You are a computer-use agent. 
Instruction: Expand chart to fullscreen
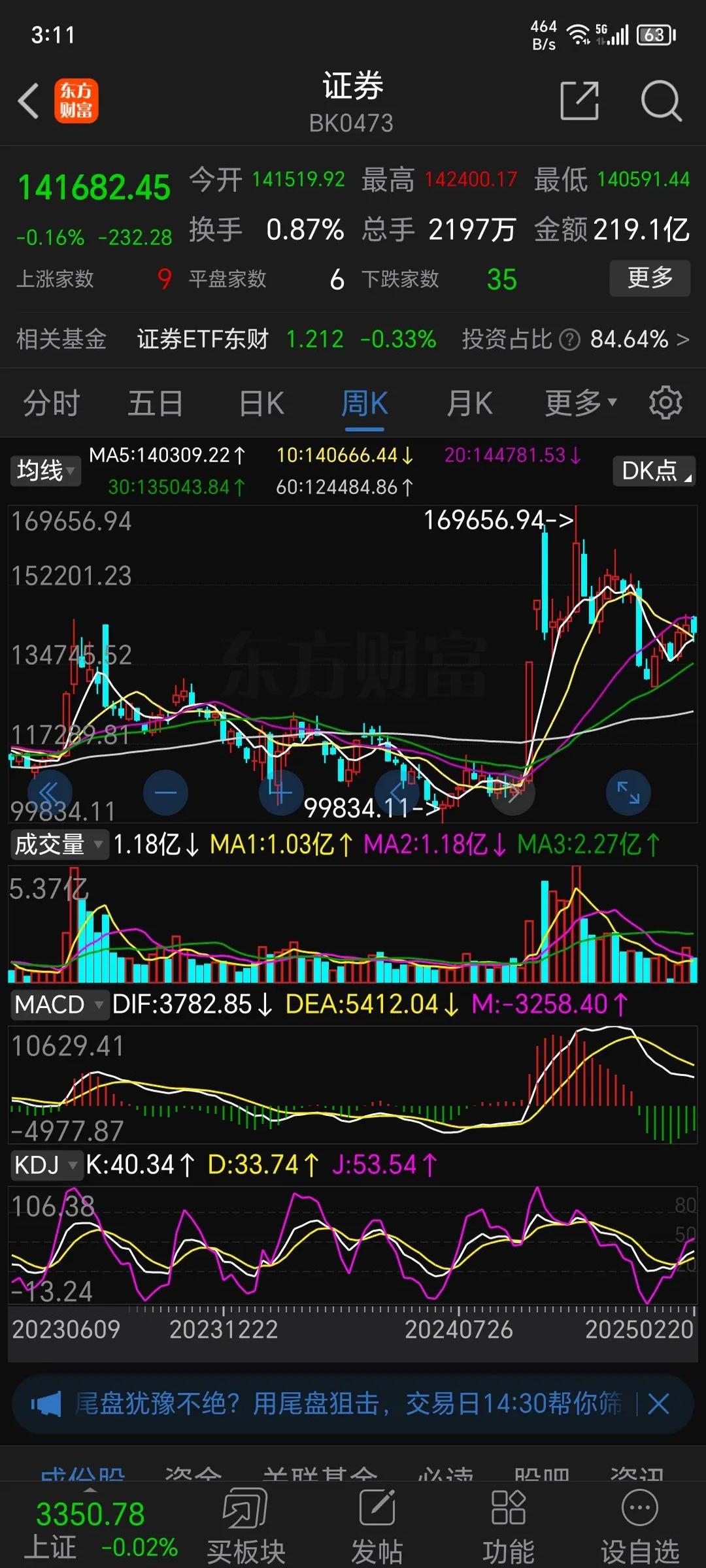pyautogui.click(x=628, y=792)
